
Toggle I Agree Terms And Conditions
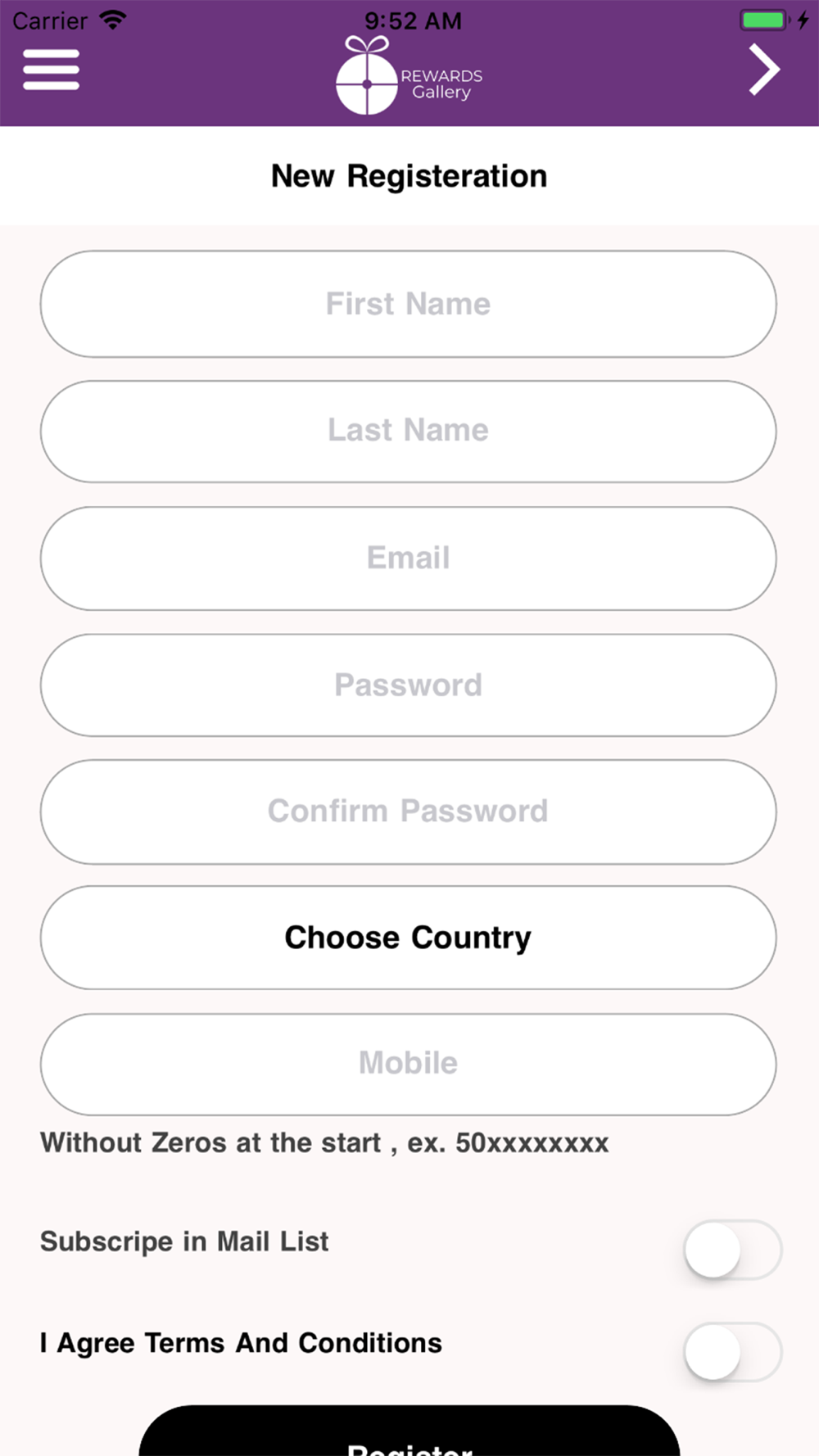732,1351
